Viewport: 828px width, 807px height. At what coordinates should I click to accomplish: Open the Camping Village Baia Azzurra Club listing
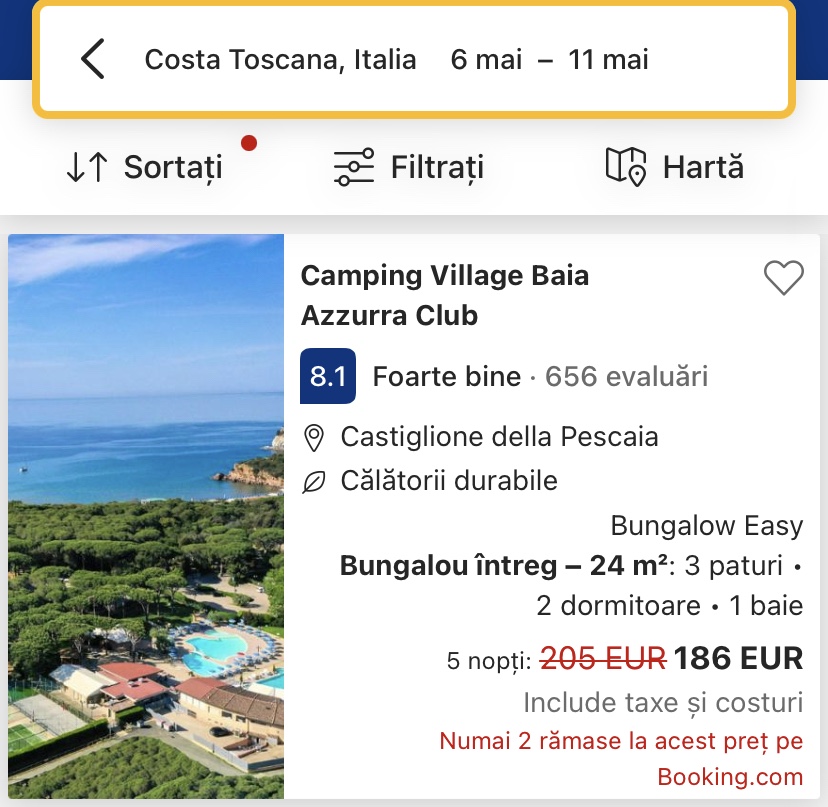point(445,295)
